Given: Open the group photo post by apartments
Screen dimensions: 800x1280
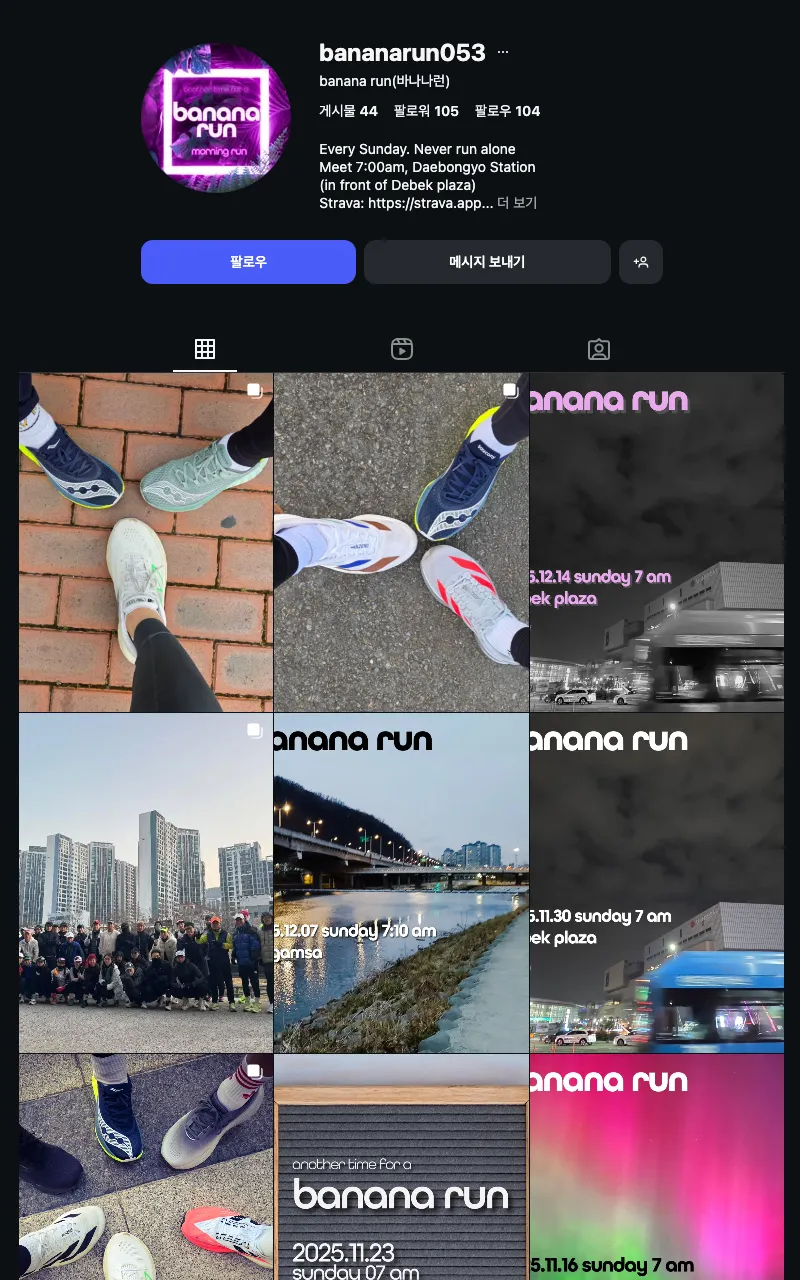Looking at the screenshot, I should click(146, 882).
